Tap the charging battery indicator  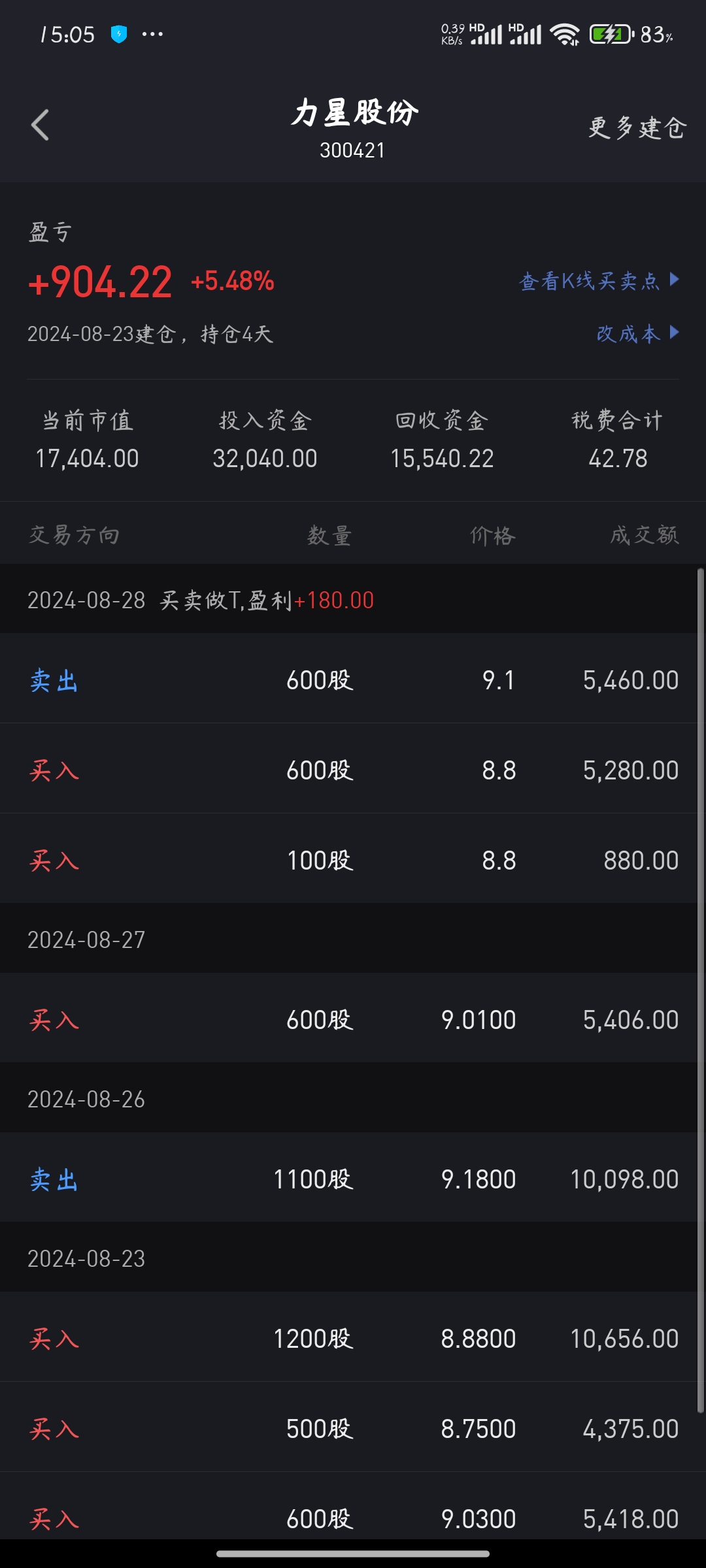coord(607,34)
